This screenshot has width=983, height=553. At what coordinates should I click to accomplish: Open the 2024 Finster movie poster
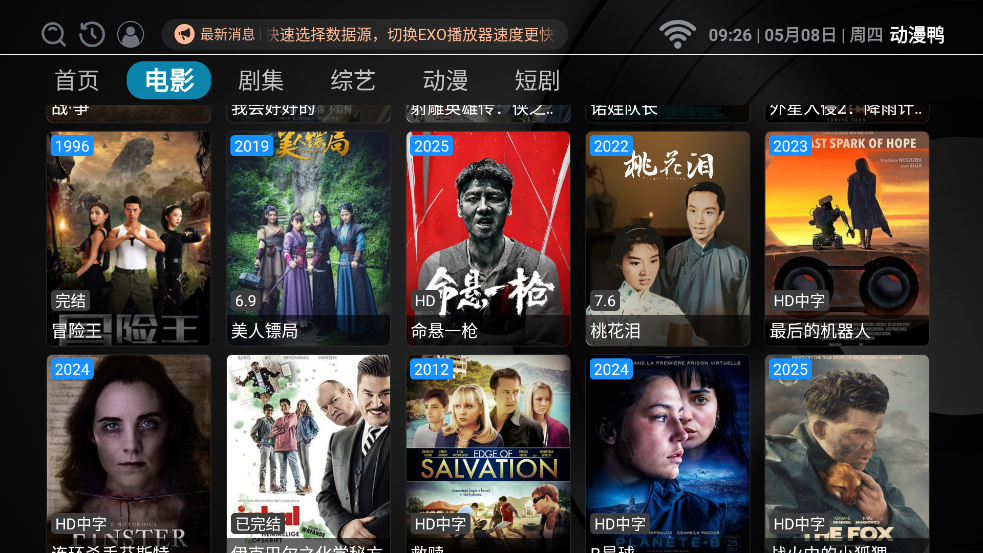coord(128,452)
